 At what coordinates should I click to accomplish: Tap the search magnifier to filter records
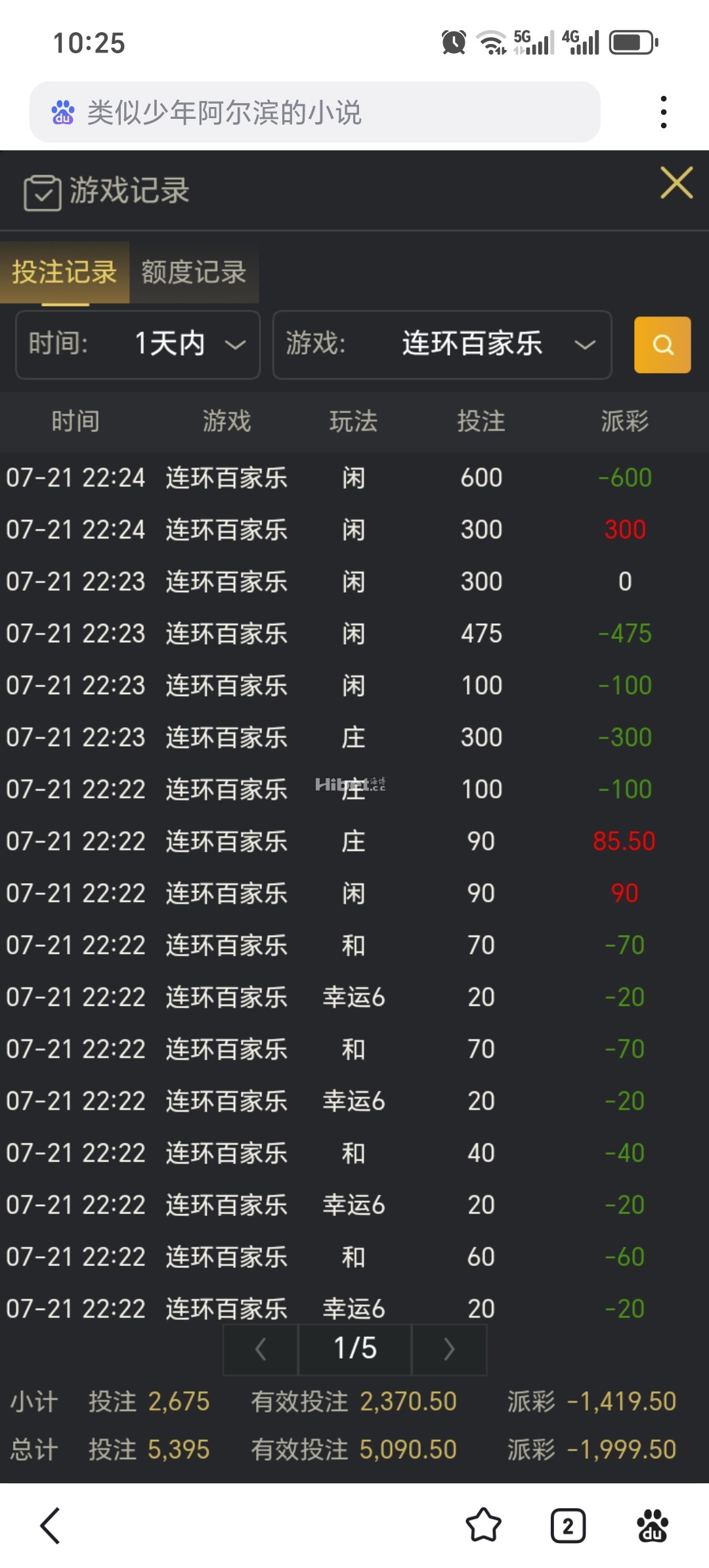pos(662,345)
